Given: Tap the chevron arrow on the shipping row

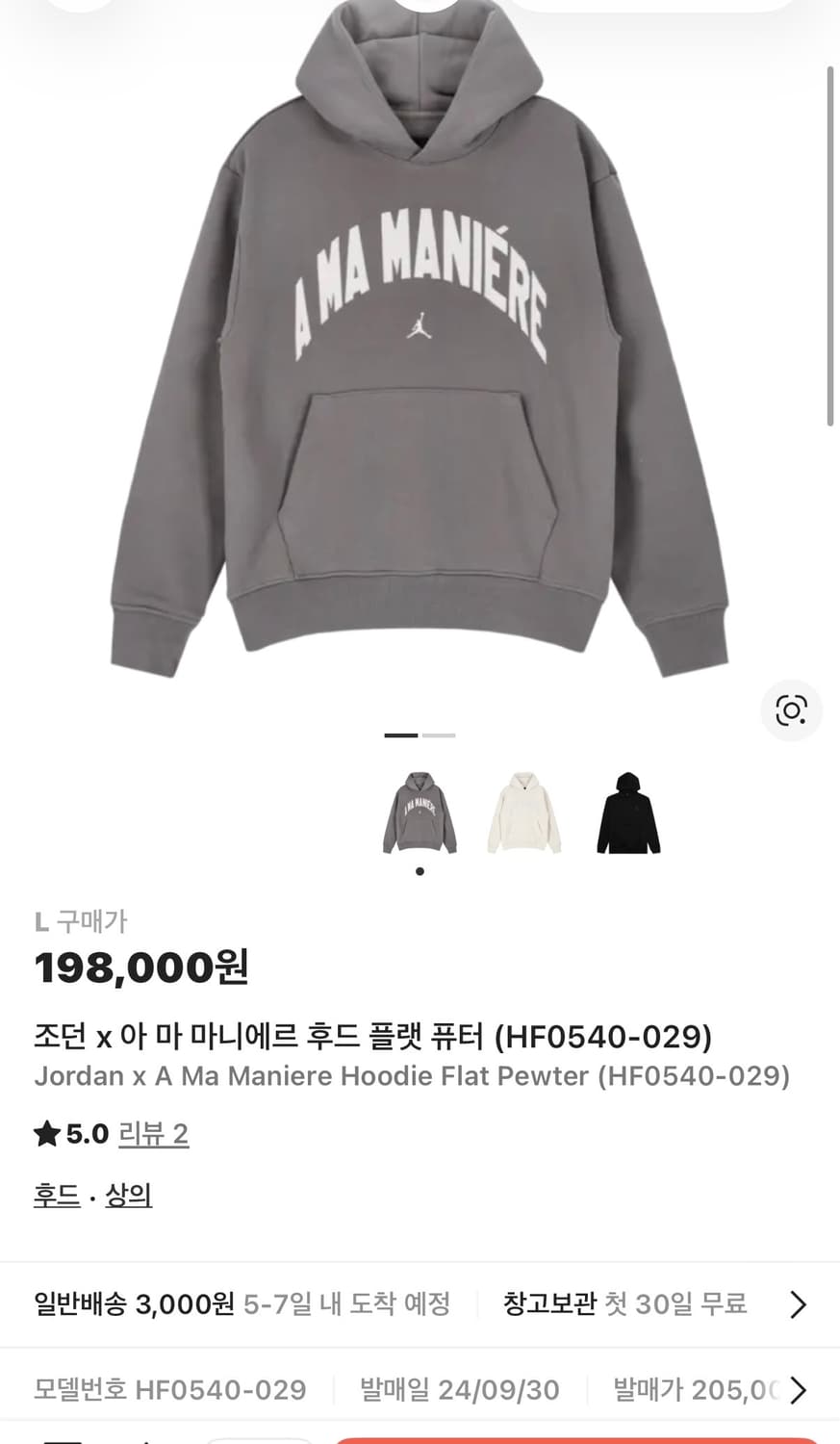Looking at the screenshot, I should [797, 1304].
